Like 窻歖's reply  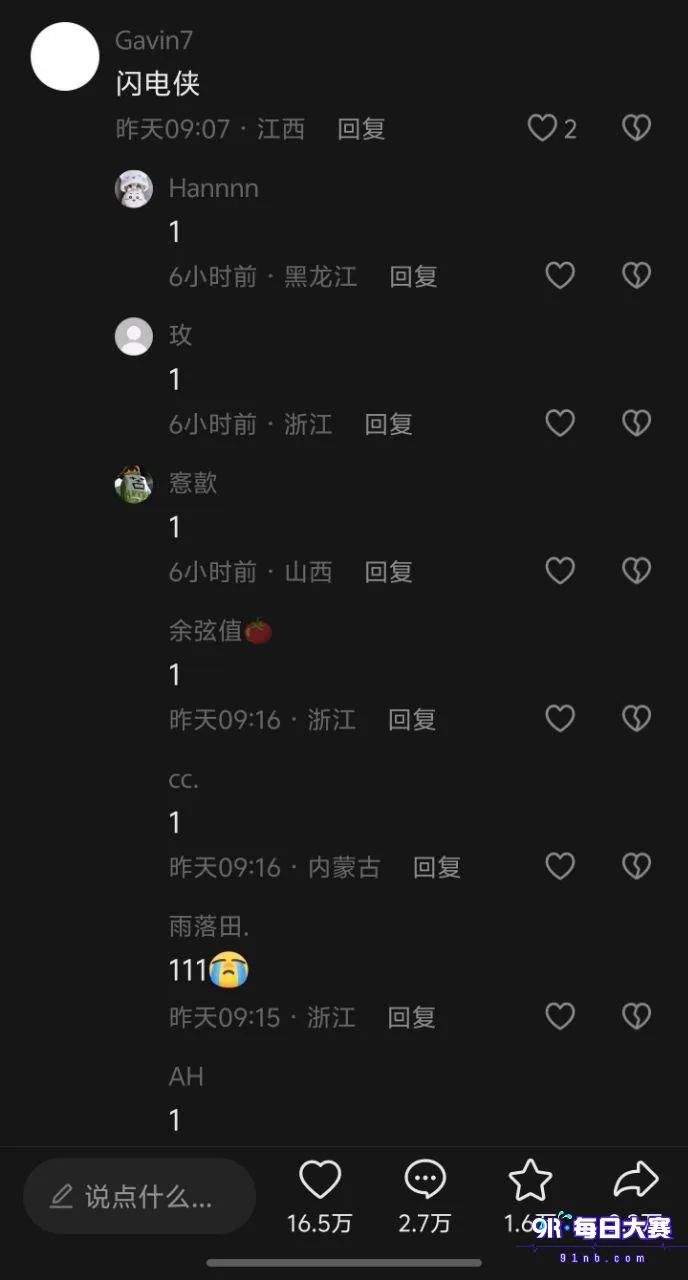559,571
